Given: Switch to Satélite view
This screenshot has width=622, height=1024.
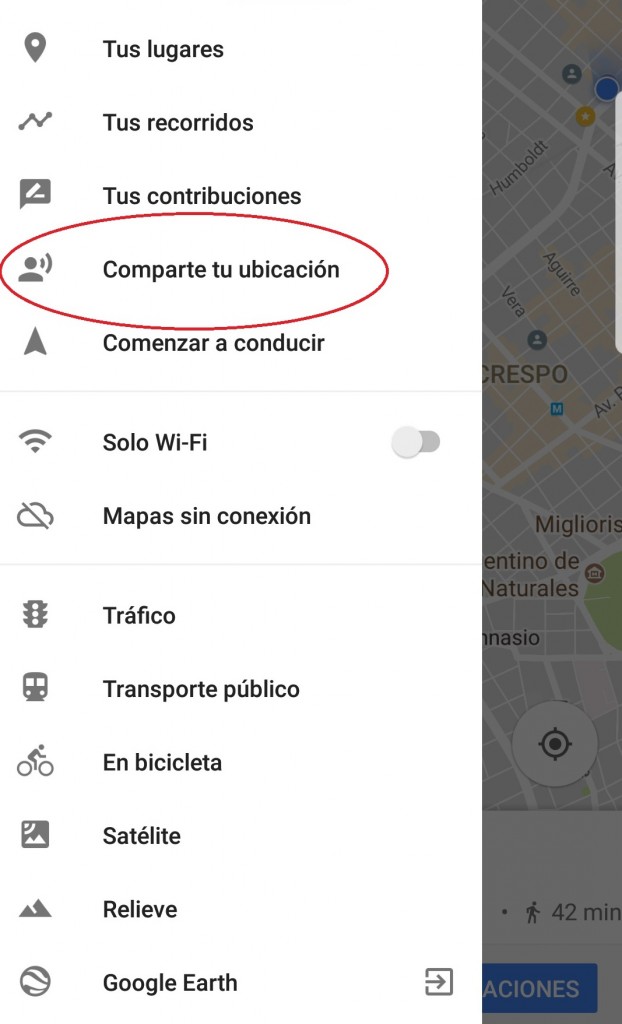Looking at the screenshot, I should pos(241,835).
